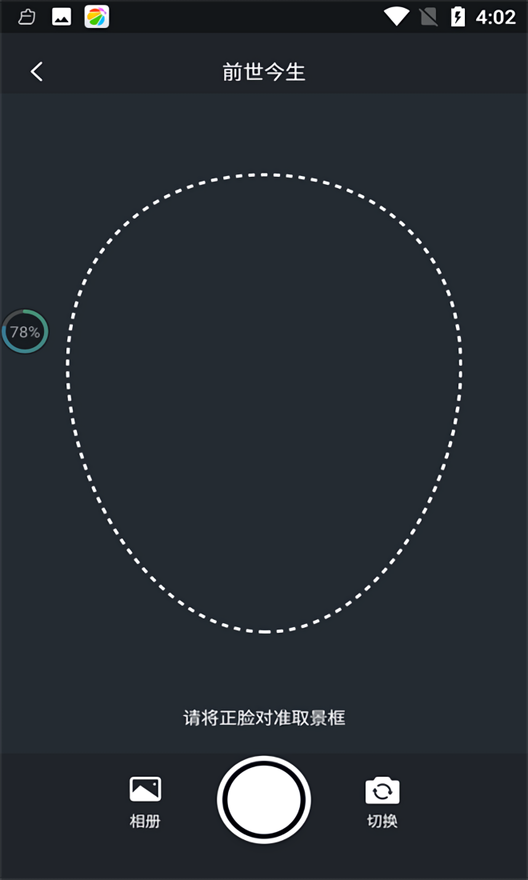Switch camera with the 切换 button
Image resolution: width=528 pixels, height=880 pixels.
click(383, 802)
